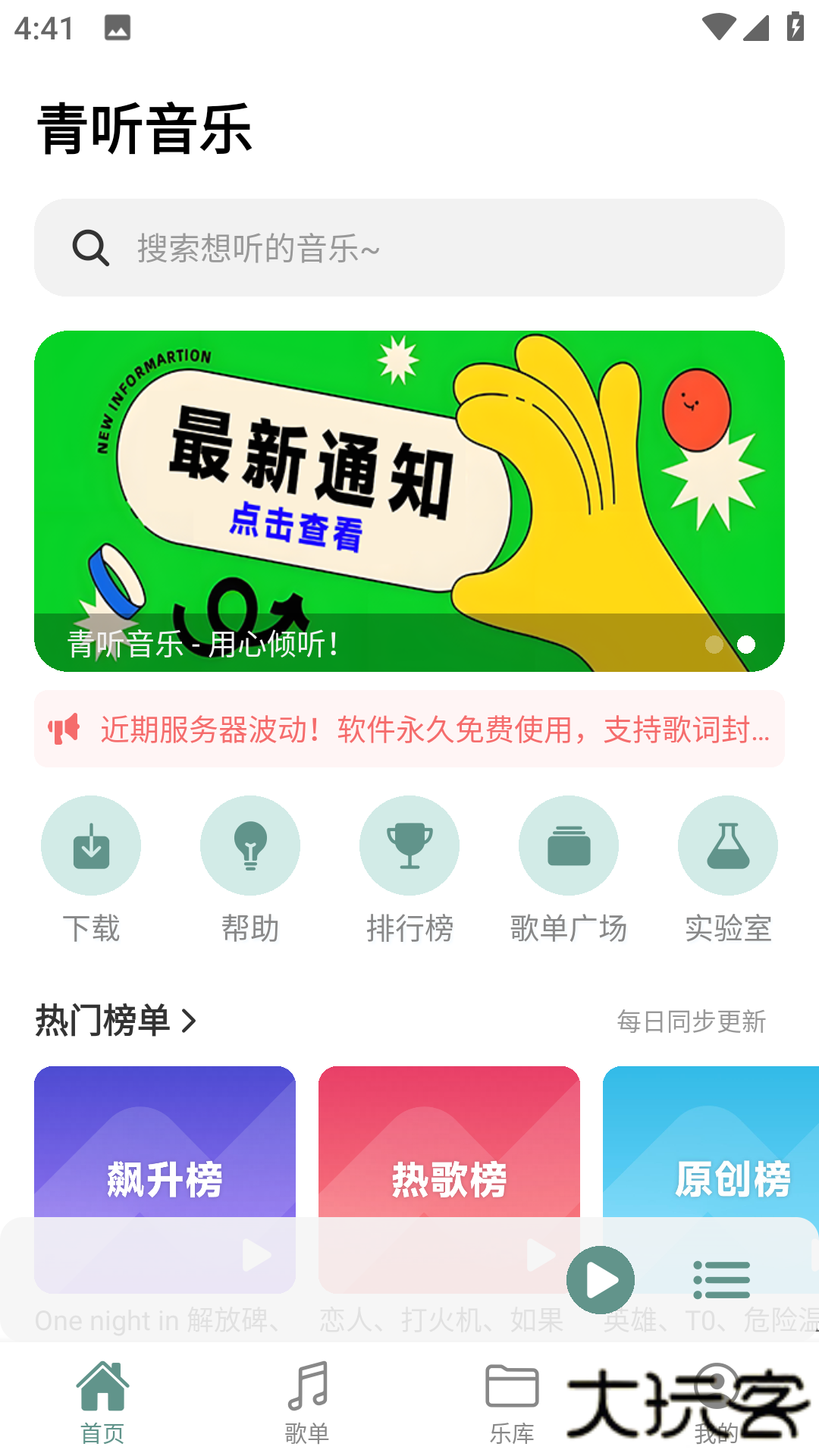Tap the search magnifier icon
Image resolution: width=819 pixels, height=1456 pixels.
tap(90, 246)
